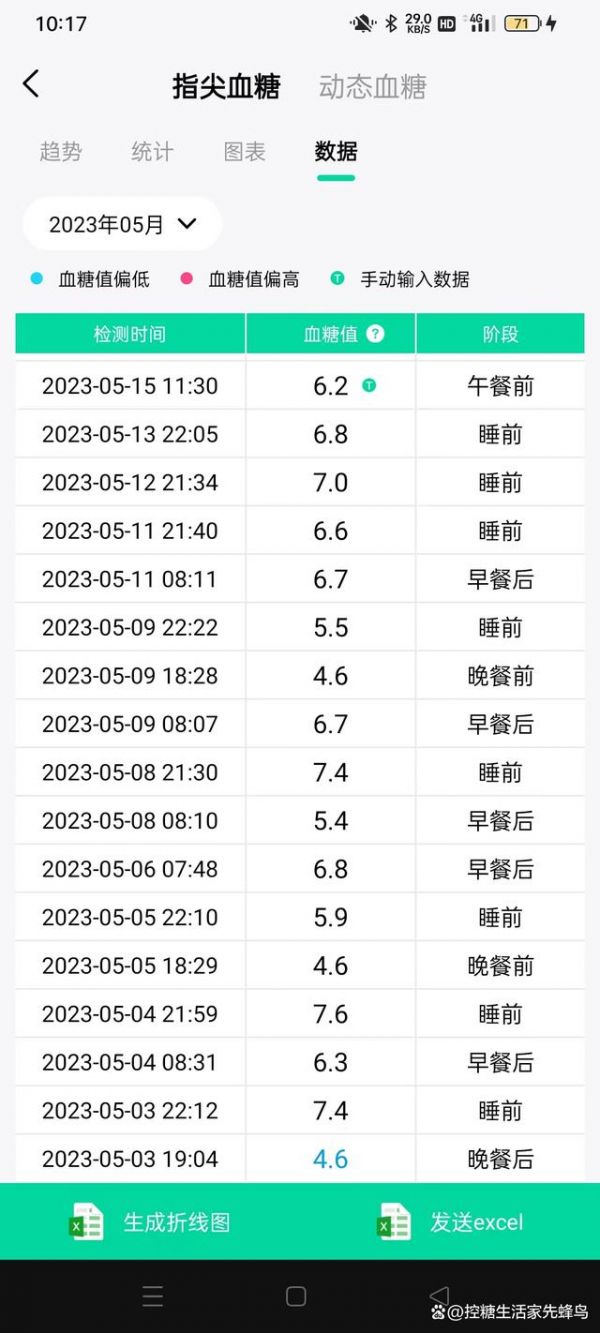Tap 生成折线图 to generate line chart
Image resolution: width=600 pixels, height=1333 pixels.
pos(150,1222)
